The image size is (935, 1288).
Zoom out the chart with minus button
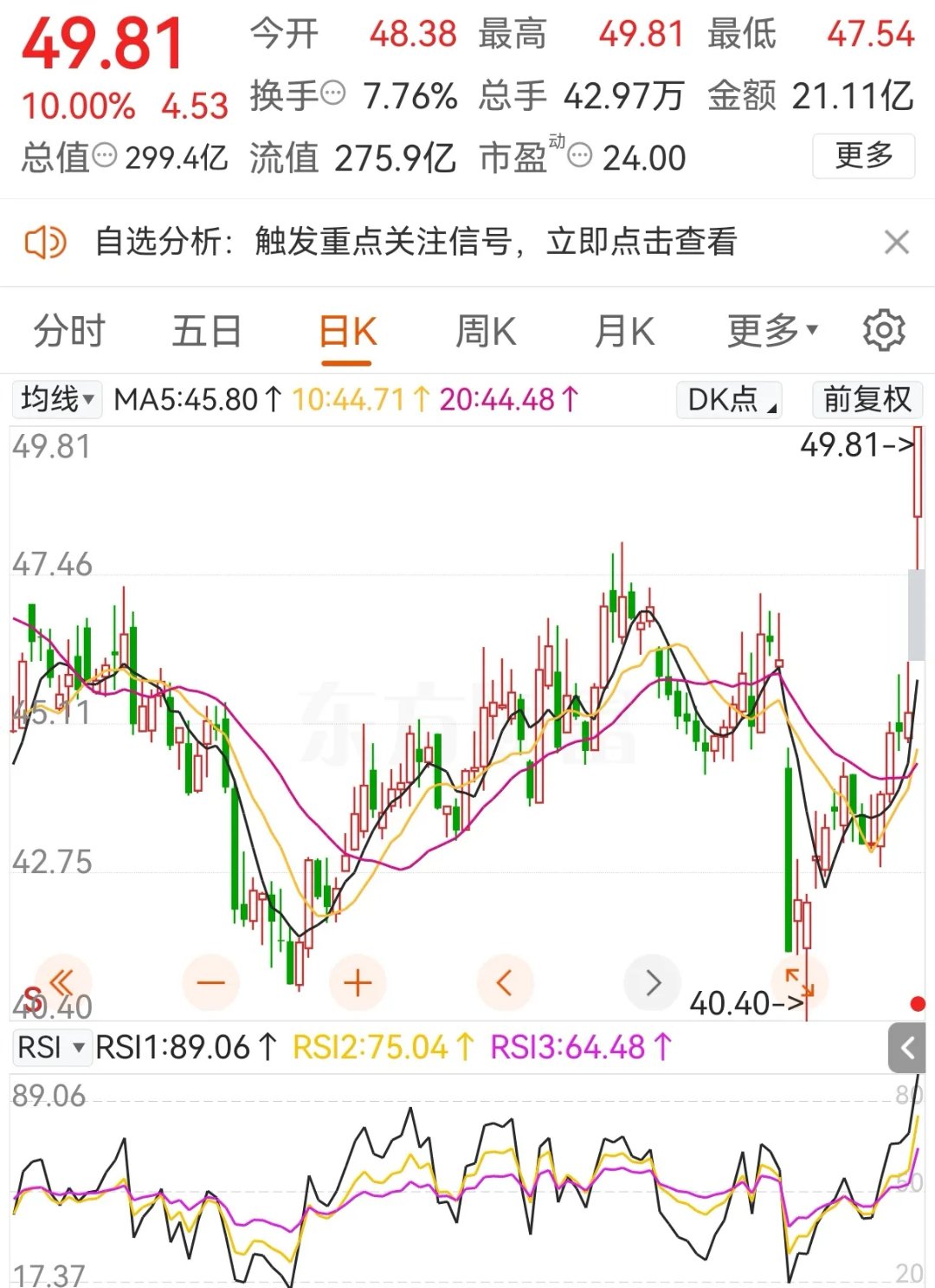(x=210, y=982)
